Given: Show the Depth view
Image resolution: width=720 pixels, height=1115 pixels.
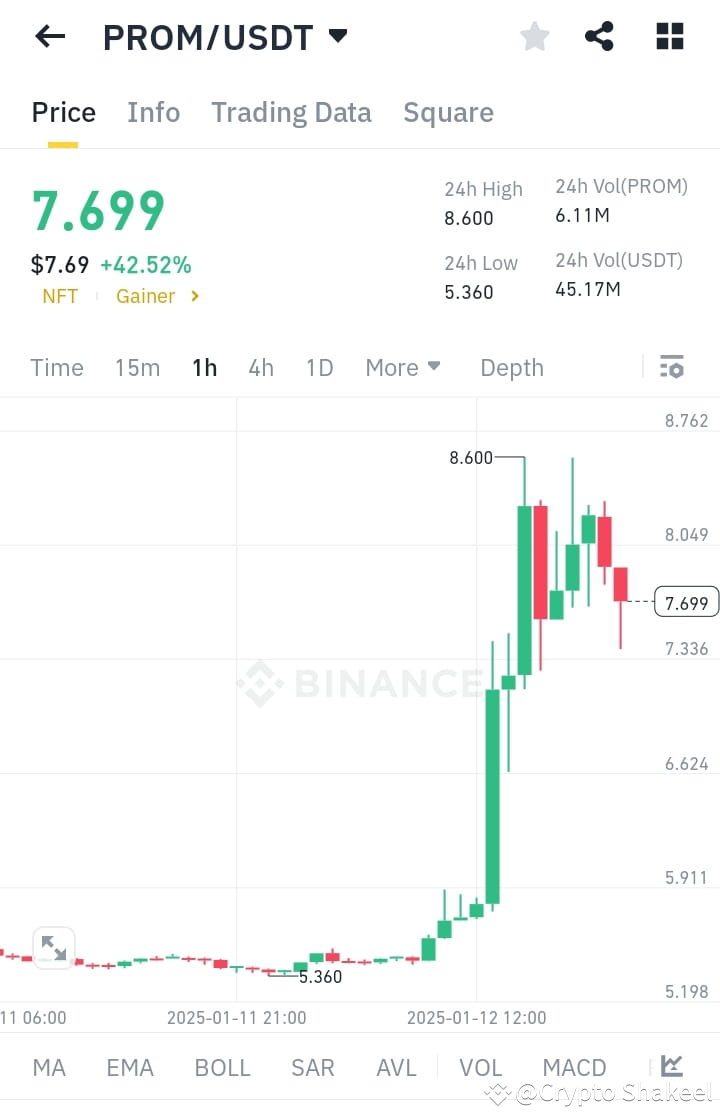Looking at the screenshot, I should 511,367.
